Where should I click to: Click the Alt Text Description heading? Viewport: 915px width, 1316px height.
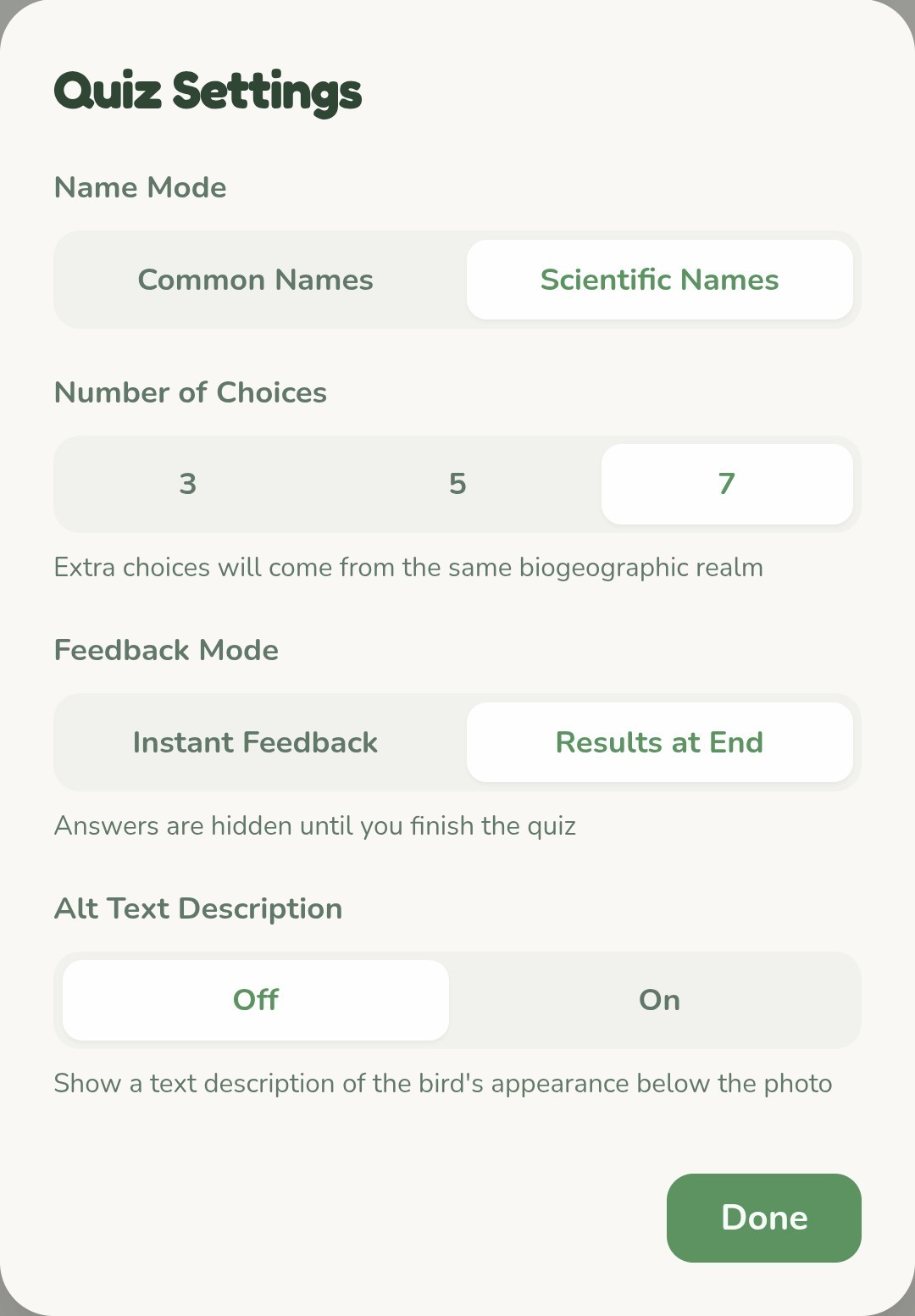pyautogui.click(x=198, y=908)
